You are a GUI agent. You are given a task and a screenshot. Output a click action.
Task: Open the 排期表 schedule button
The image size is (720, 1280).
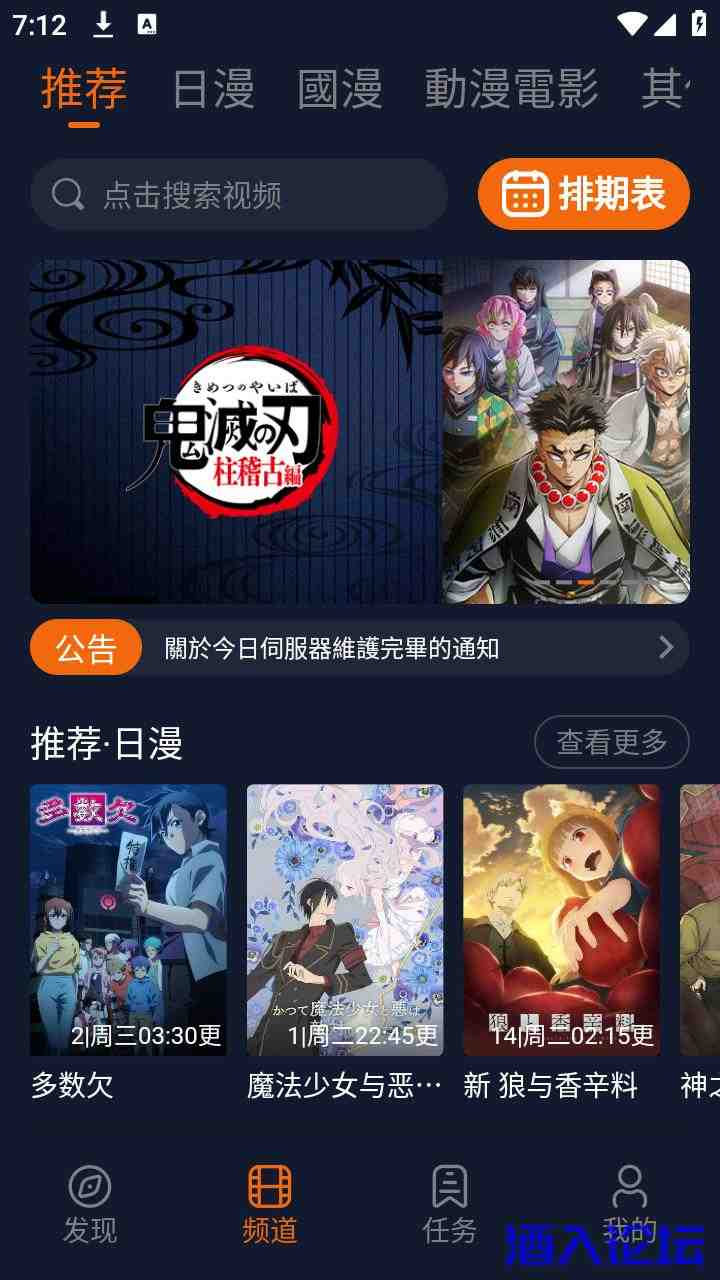click(x=584, y=194)
